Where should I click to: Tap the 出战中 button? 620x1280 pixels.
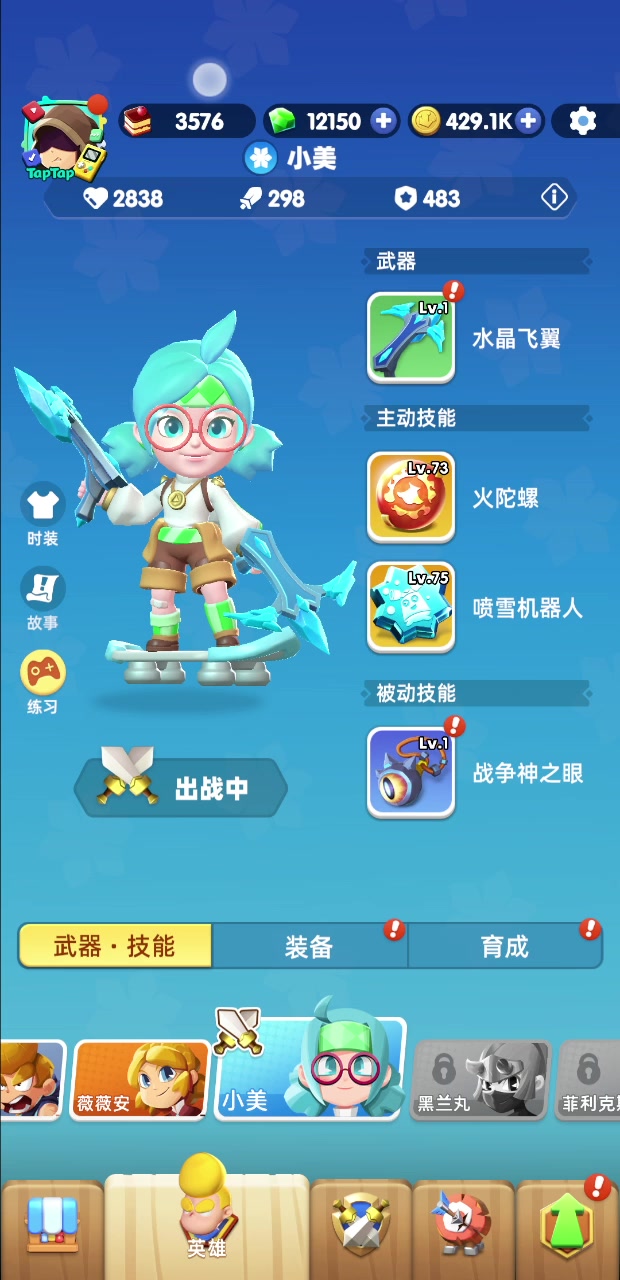tap(181, 788)
